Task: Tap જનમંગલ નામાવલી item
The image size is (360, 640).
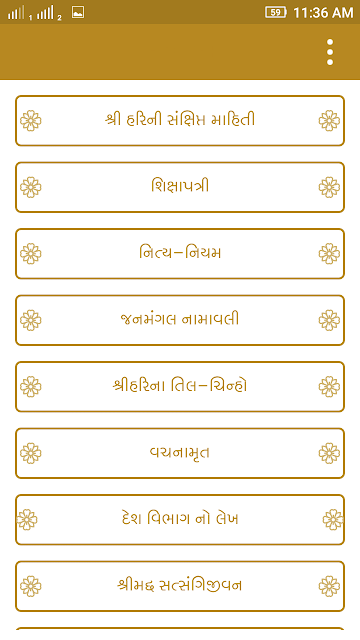Action: point(180,320)
